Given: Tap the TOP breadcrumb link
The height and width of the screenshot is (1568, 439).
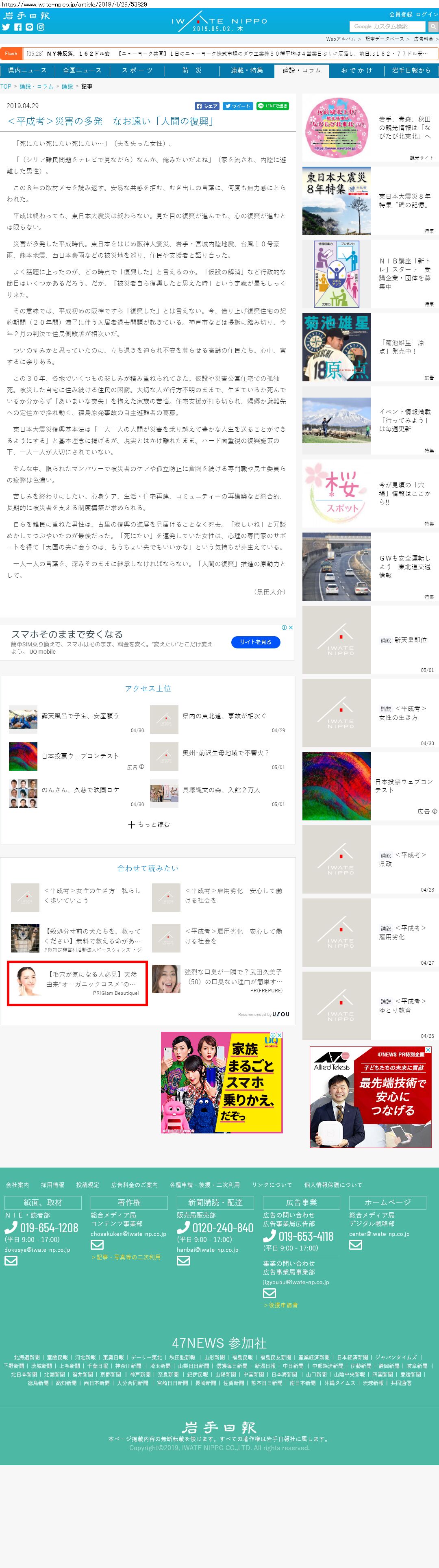Looking at the screenshot, I should (5, 87).
